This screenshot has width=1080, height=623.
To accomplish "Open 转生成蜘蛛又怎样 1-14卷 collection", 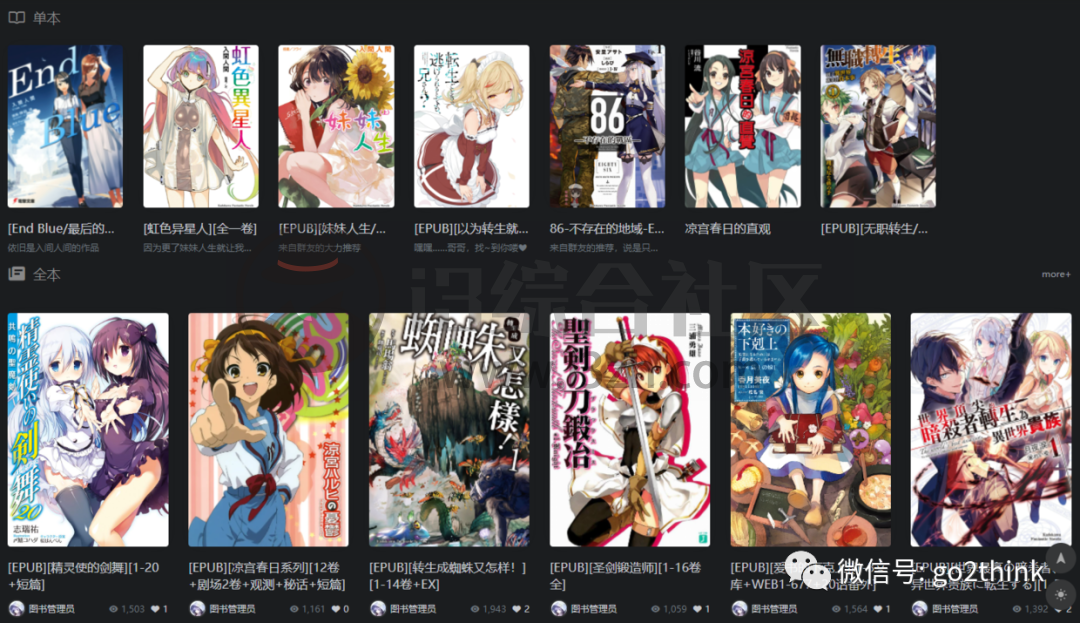I will tap(449, 430).
